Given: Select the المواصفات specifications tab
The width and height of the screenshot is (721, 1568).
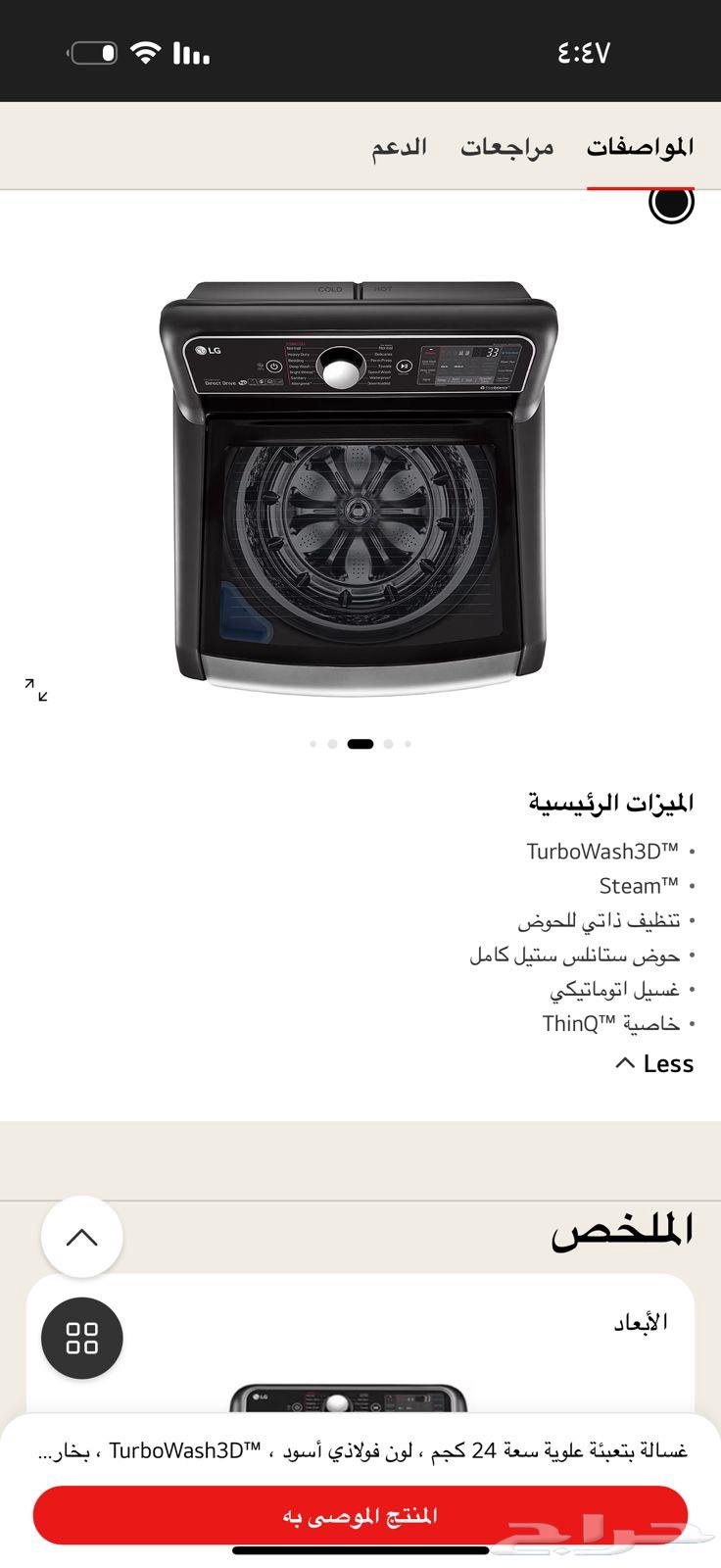Looking at the screenshot, I should pyautogui.click(x=642, y=146).
